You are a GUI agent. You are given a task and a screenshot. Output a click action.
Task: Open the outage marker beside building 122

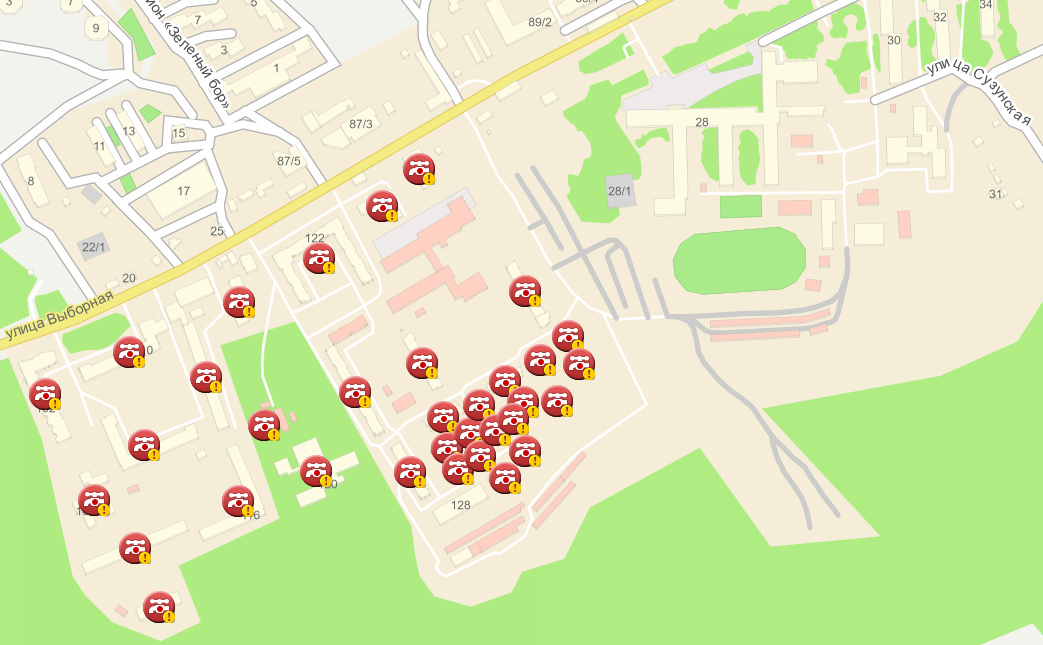[x=319, y=258]
